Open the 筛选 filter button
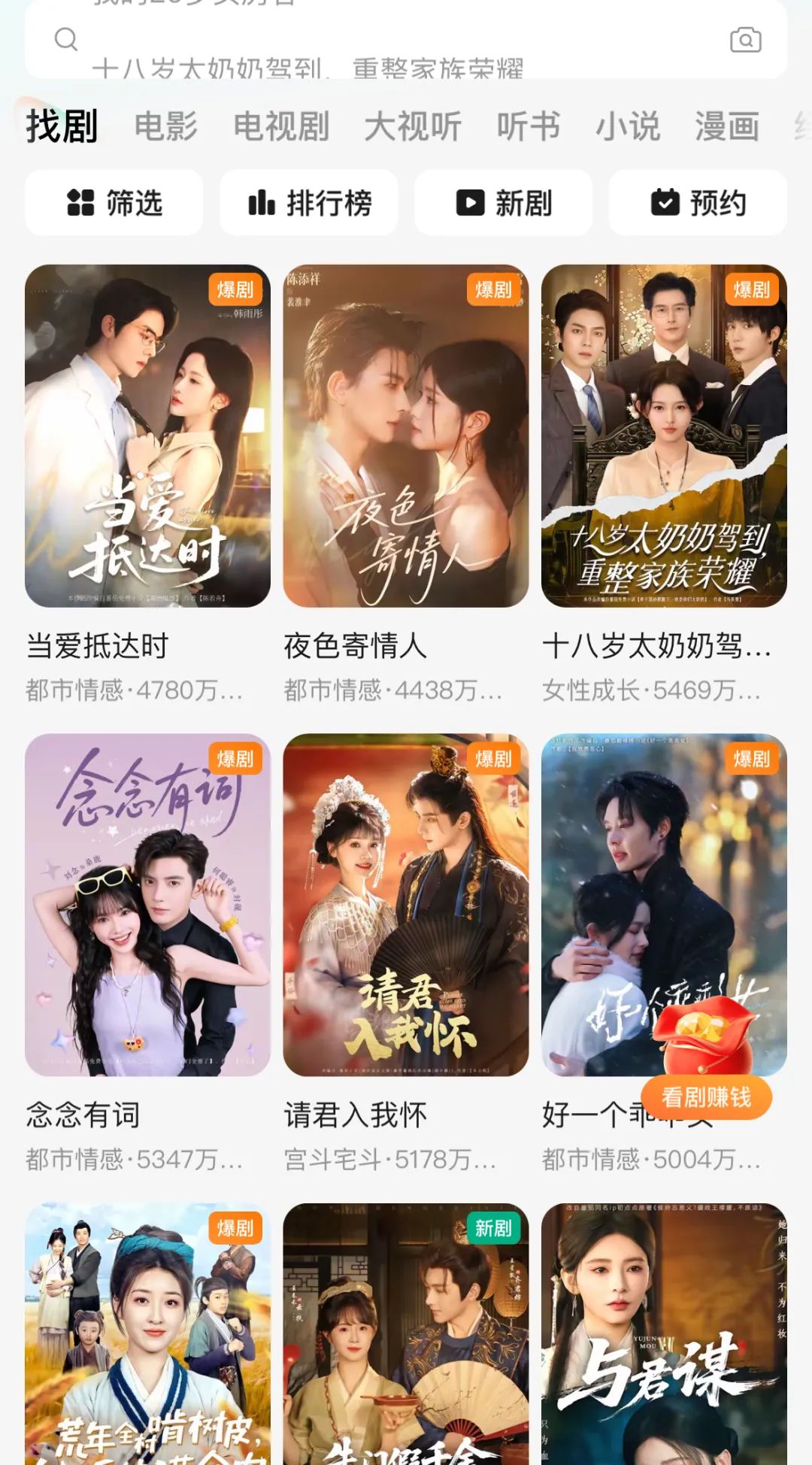The image size is (812, 1465). tap(114, 203)
